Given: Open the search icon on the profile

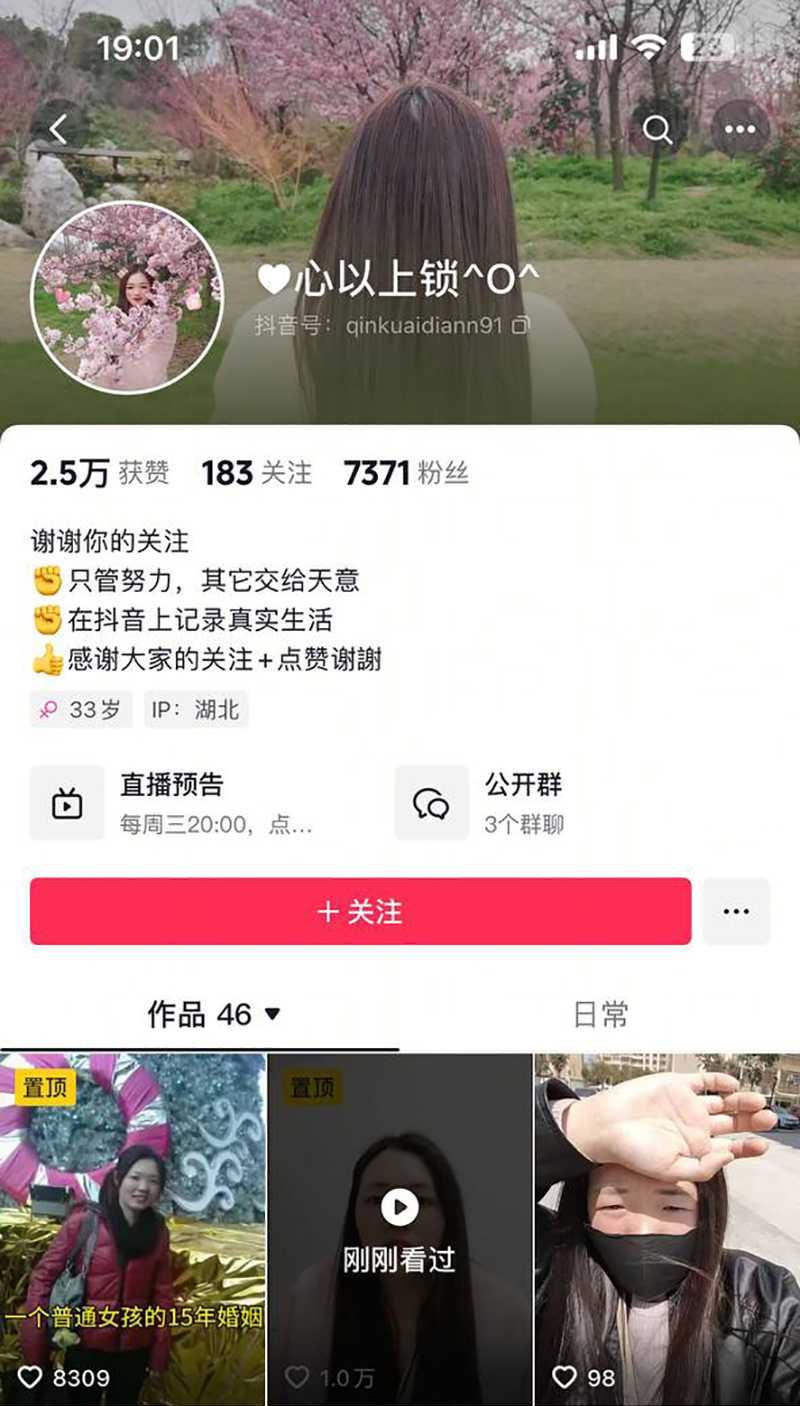Looking at the screenshot, I should pos(657,129).
